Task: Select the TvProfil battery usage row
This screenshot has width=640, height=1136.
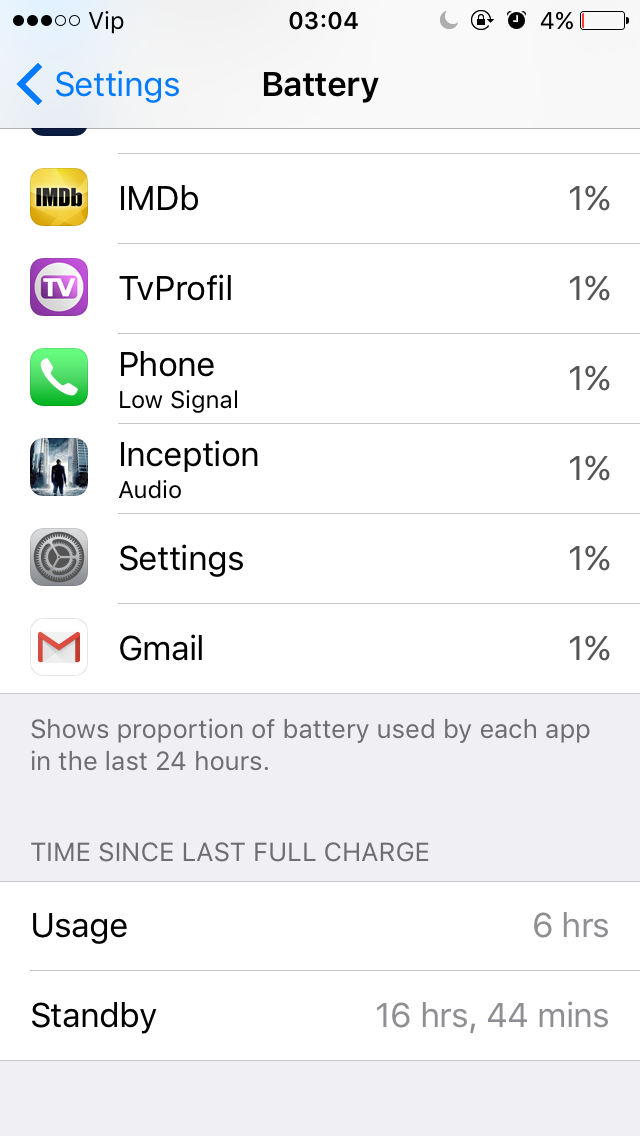Action: pos(320,288)
